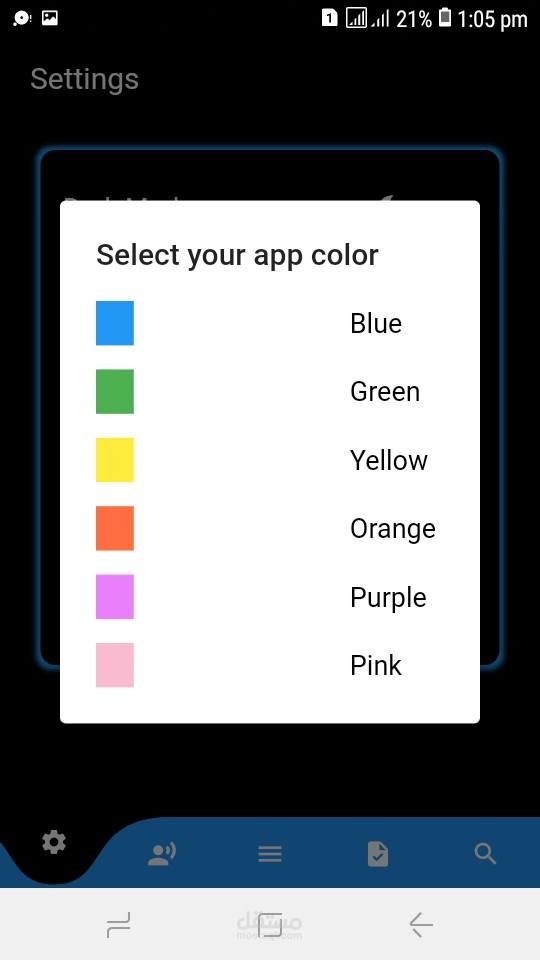Choose Pink as app color
The height and width of the screenshot is (960, 540).
click(269, 666)
